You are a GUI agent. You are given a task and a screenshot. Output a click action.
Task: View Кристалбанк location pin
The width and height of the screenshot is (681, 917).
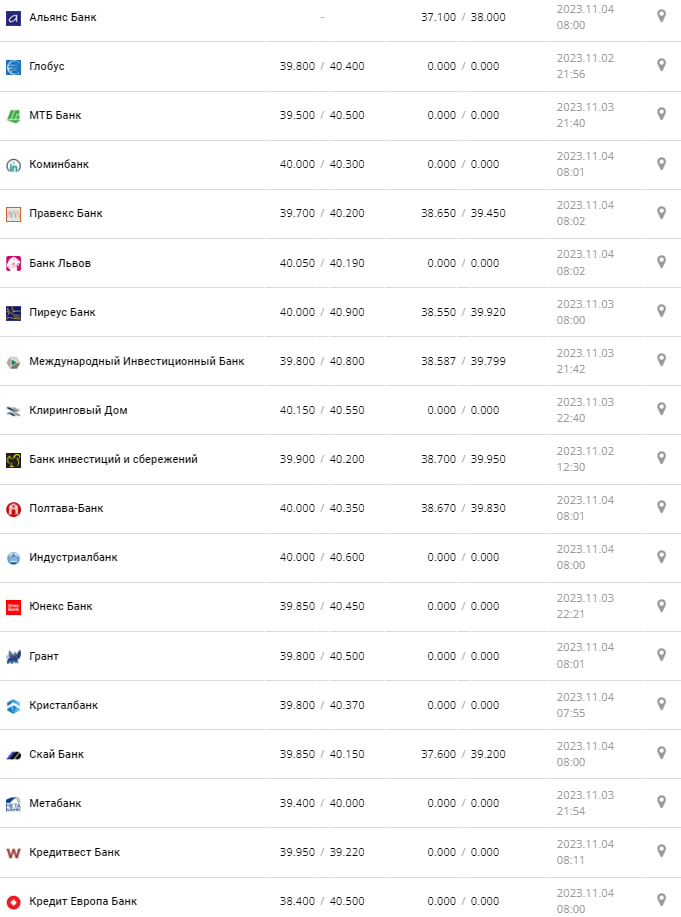[x=661, y=703]
